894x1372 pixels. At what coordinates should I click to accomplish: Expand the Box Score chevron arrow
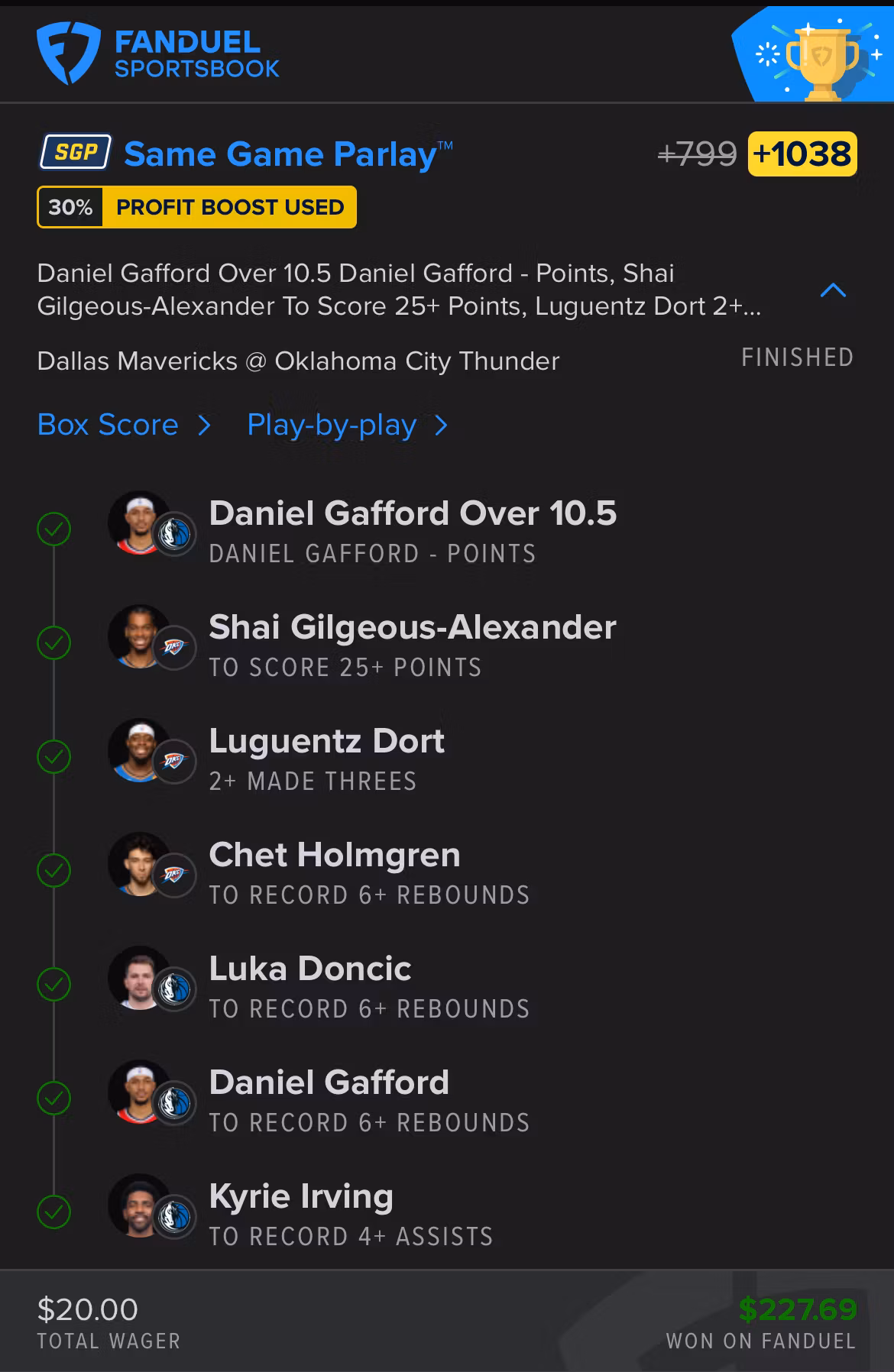tap(205, 426)
